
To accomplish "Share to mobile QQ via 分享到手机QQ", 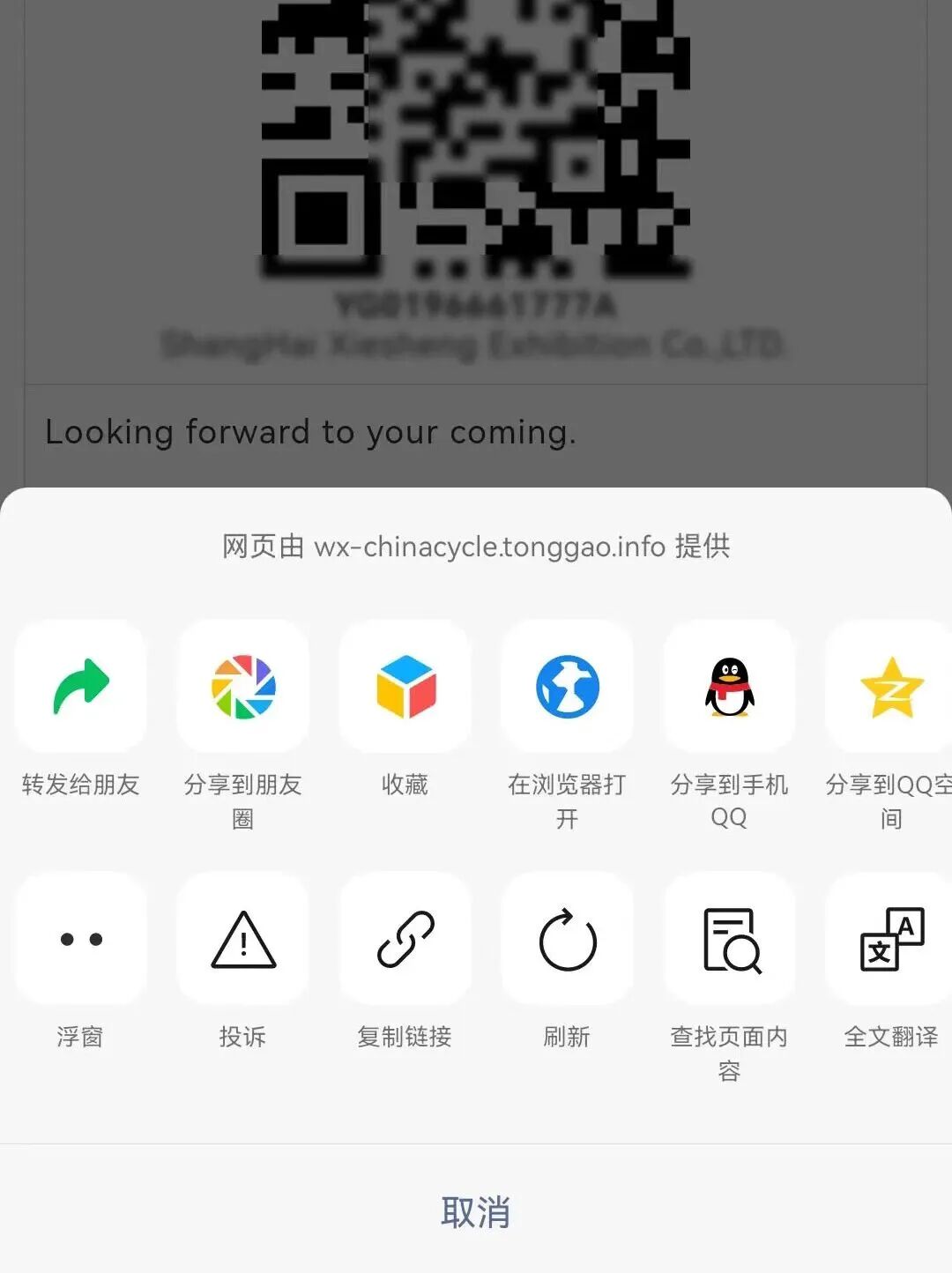I will 729,687.
